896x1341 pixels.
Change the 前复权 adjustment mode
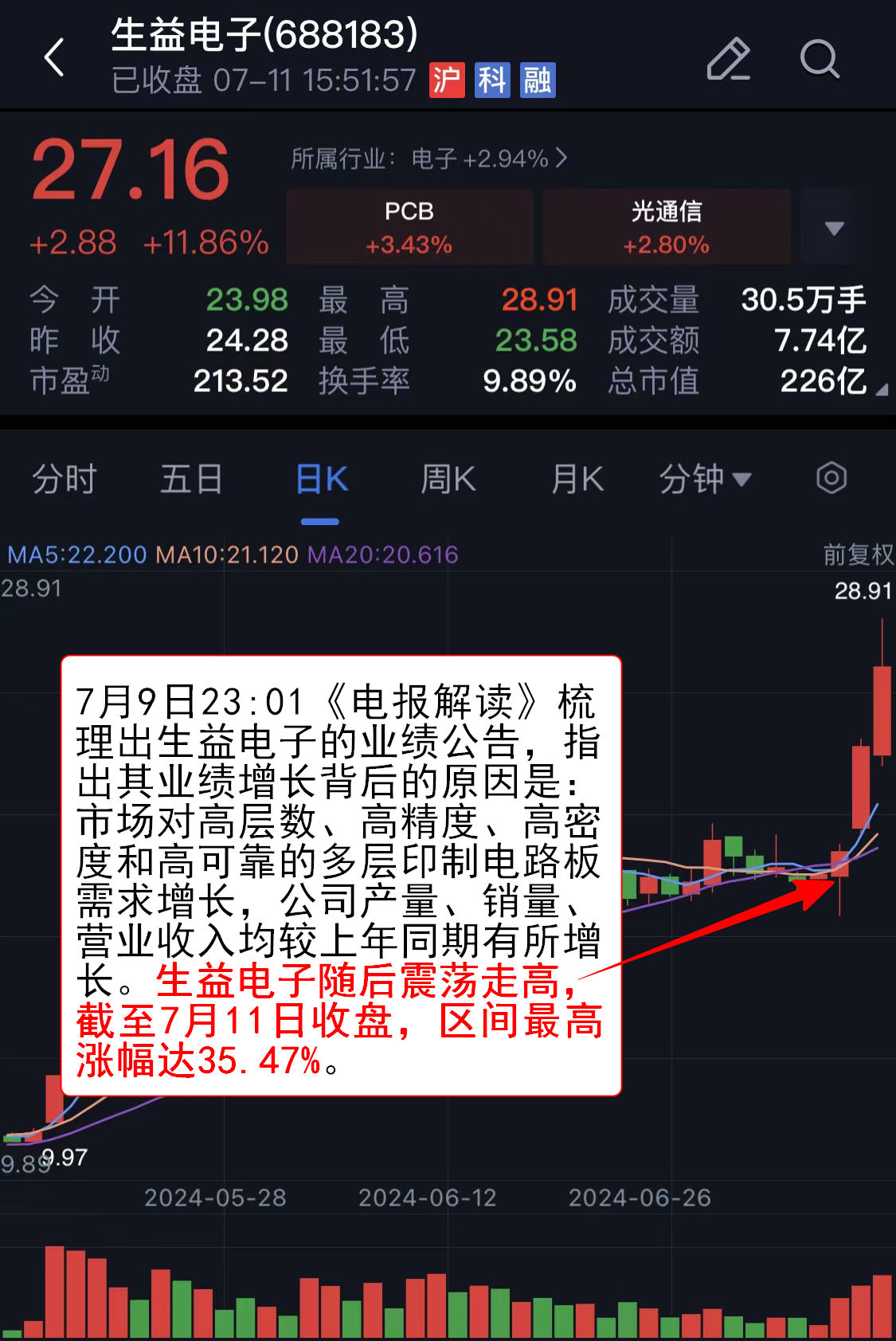pyautogui.click(x=858, y=555)
